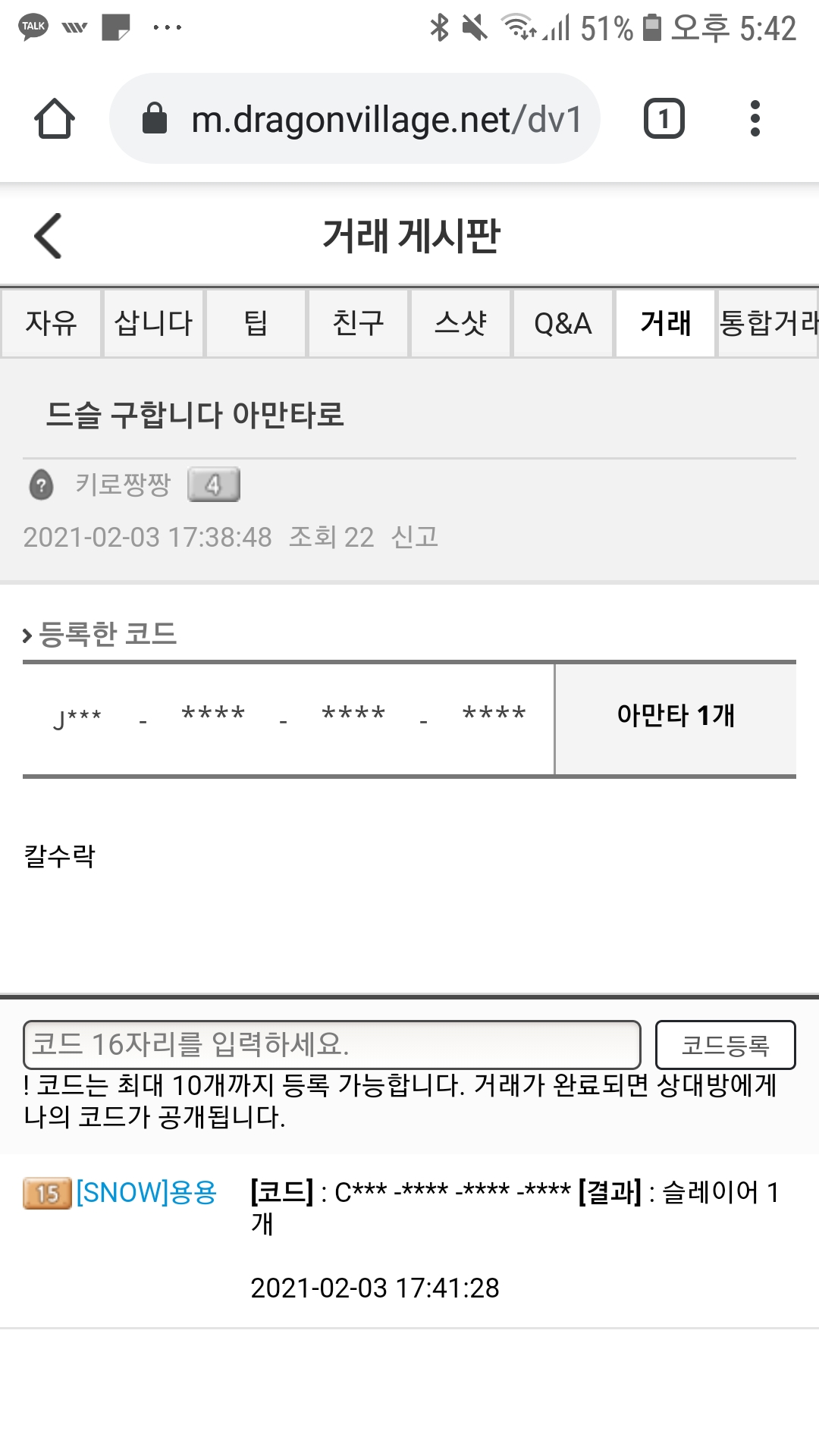Open the browser overflow menu
The image size is (819, 1456).
pos(755,119)
